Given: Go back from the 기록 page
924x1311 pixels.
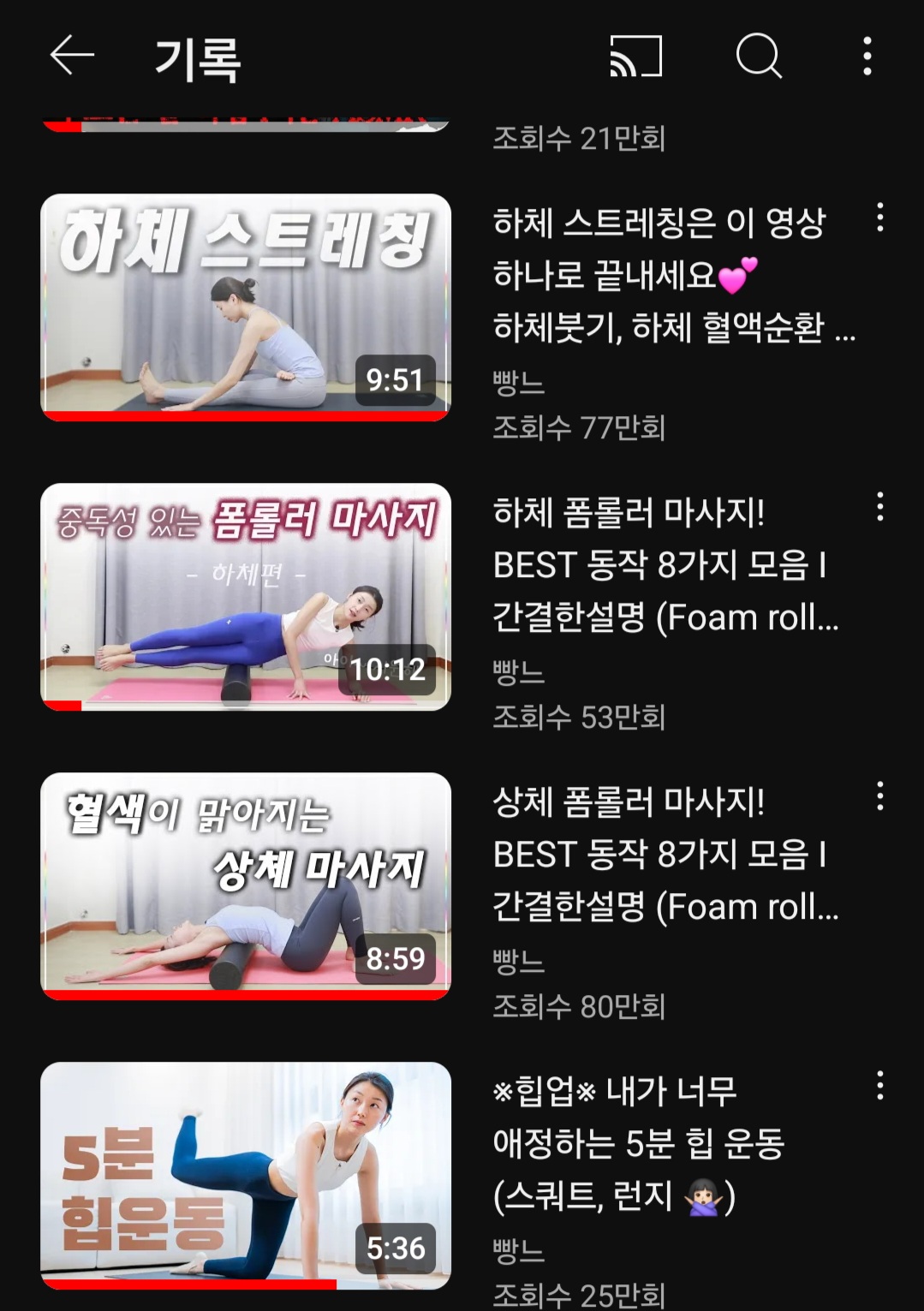Looking at the screenshot, I should tap(72, 57).
